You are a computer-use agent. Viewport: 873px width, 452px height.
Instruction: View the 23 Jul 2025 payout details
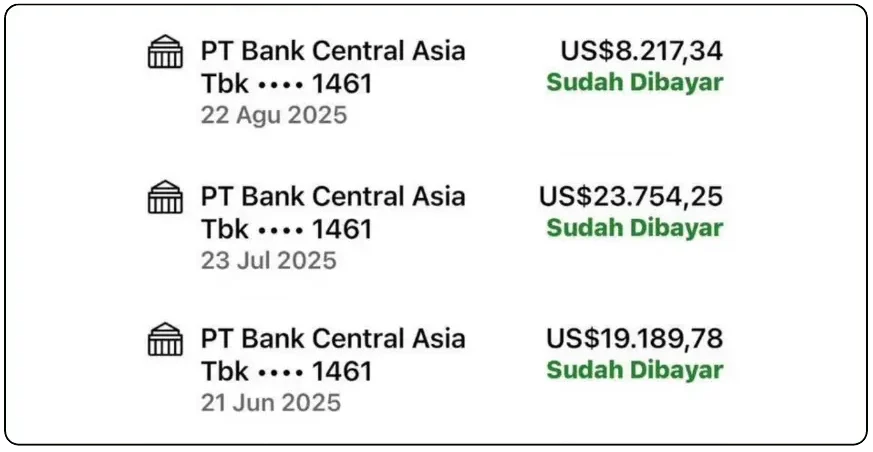tap(435, 227)
